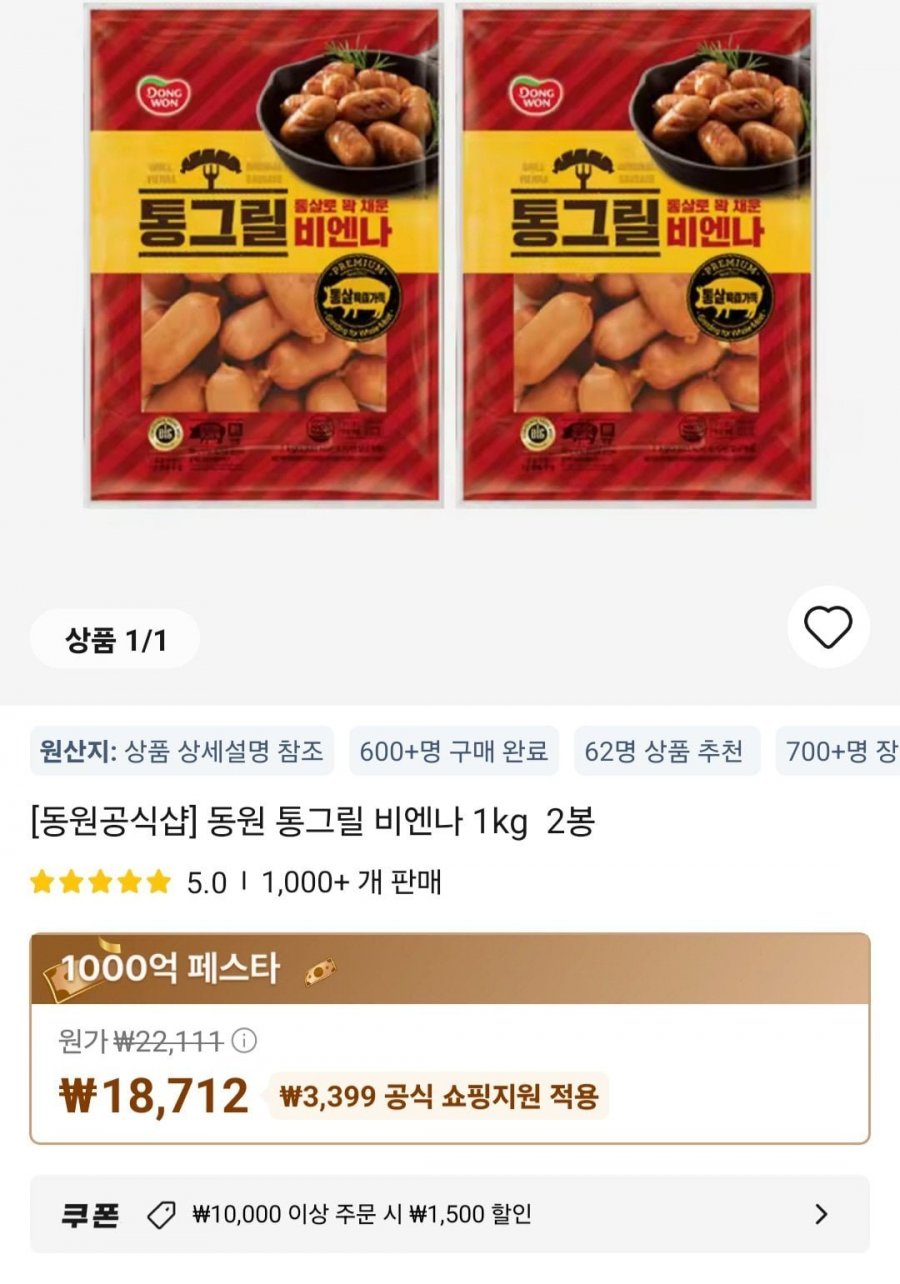The image size is (900, 1284).
Task: Open the 1000억 페스타 promotion banner
Action: 450,969
